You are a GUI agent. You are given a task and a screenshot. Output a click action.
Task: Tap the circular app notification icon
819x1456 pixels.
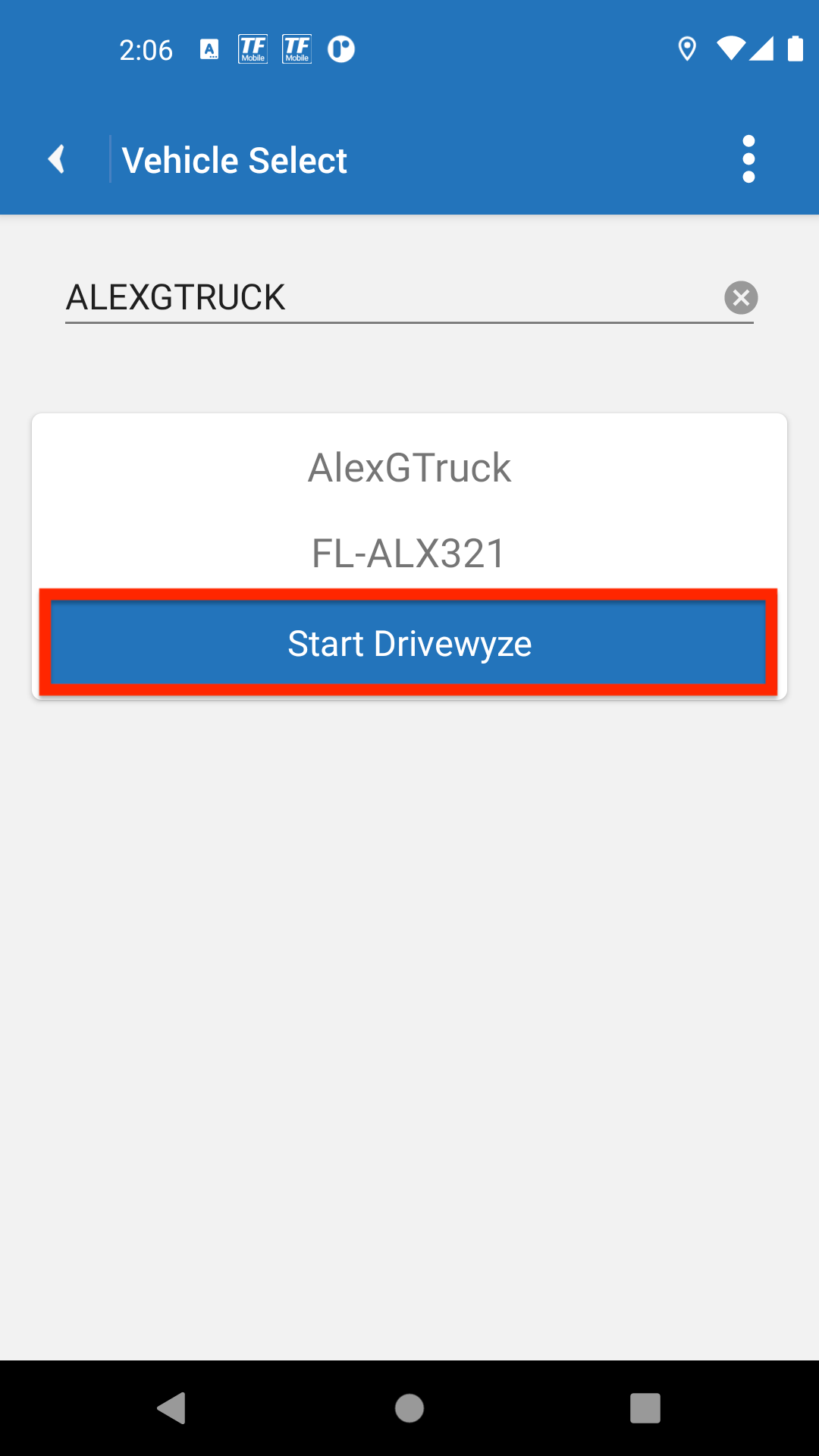click(x=340, y=49)
